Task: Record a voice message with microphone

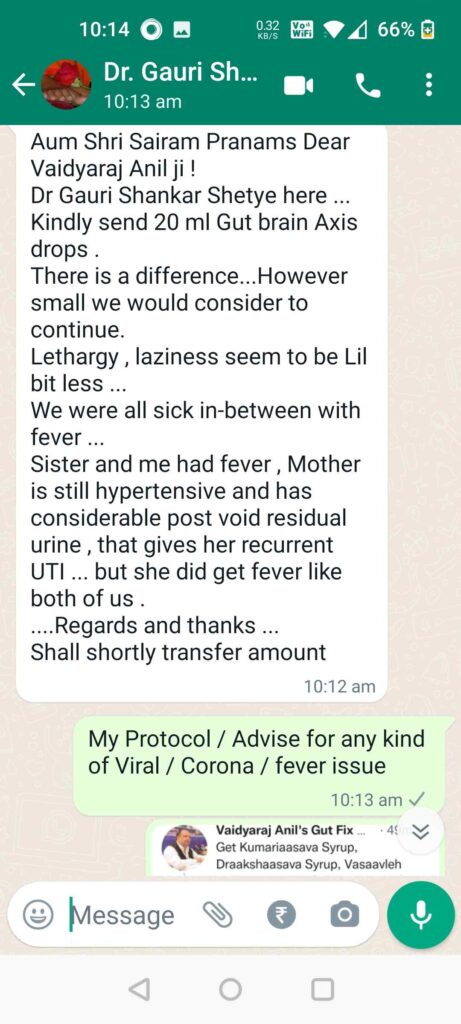Action: tap(421, 914)
